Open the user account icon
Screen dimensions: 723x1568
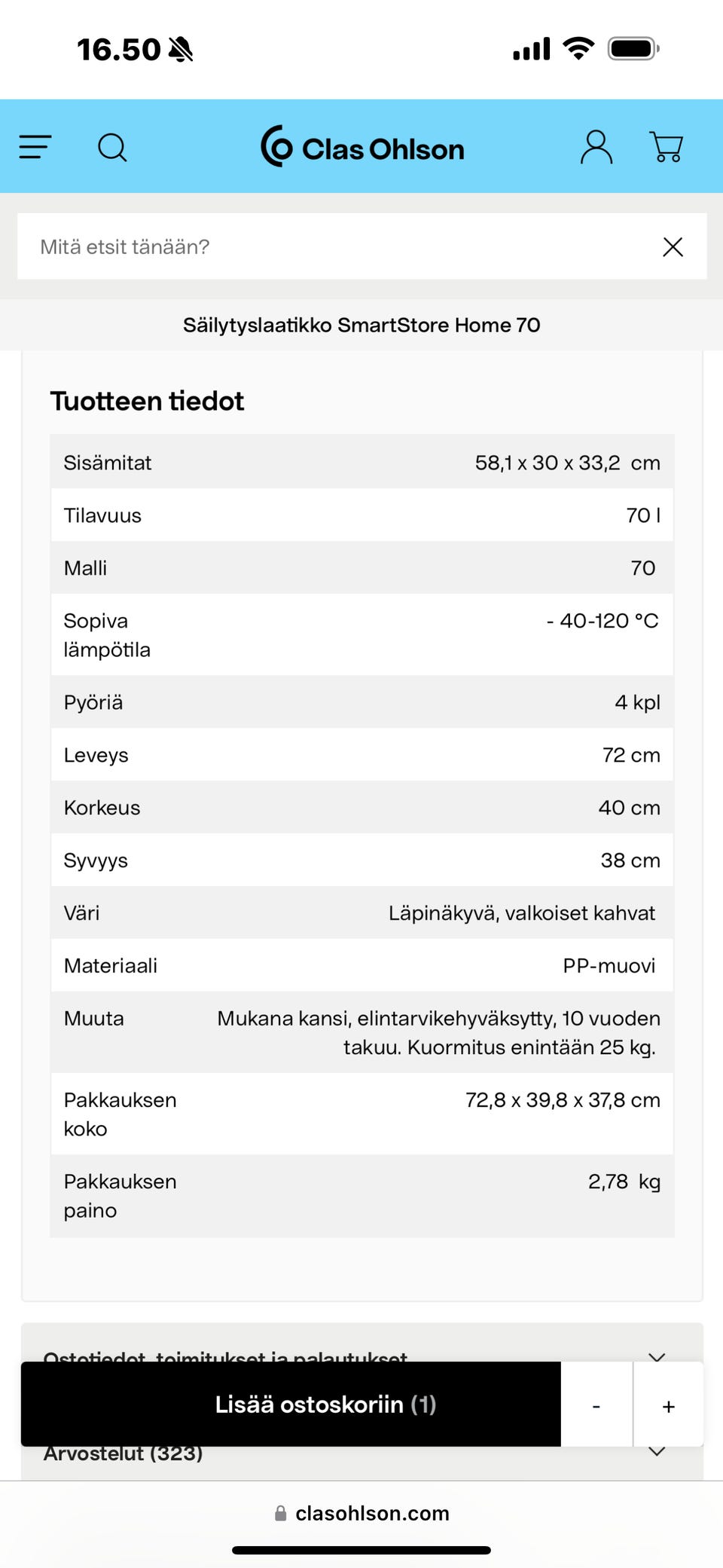[596, 147]
